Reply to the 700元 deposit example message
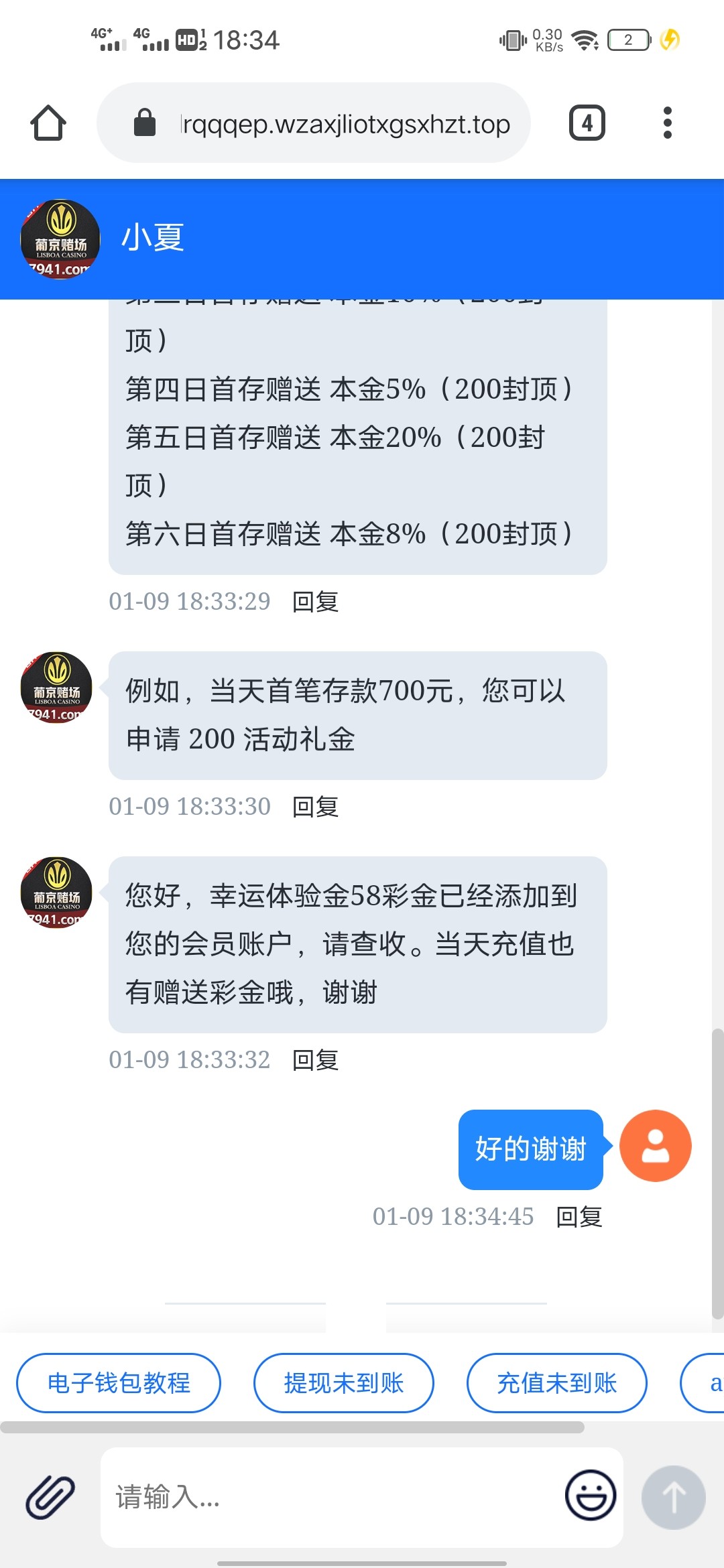The image size is (724, 1568). click(315, 807)
